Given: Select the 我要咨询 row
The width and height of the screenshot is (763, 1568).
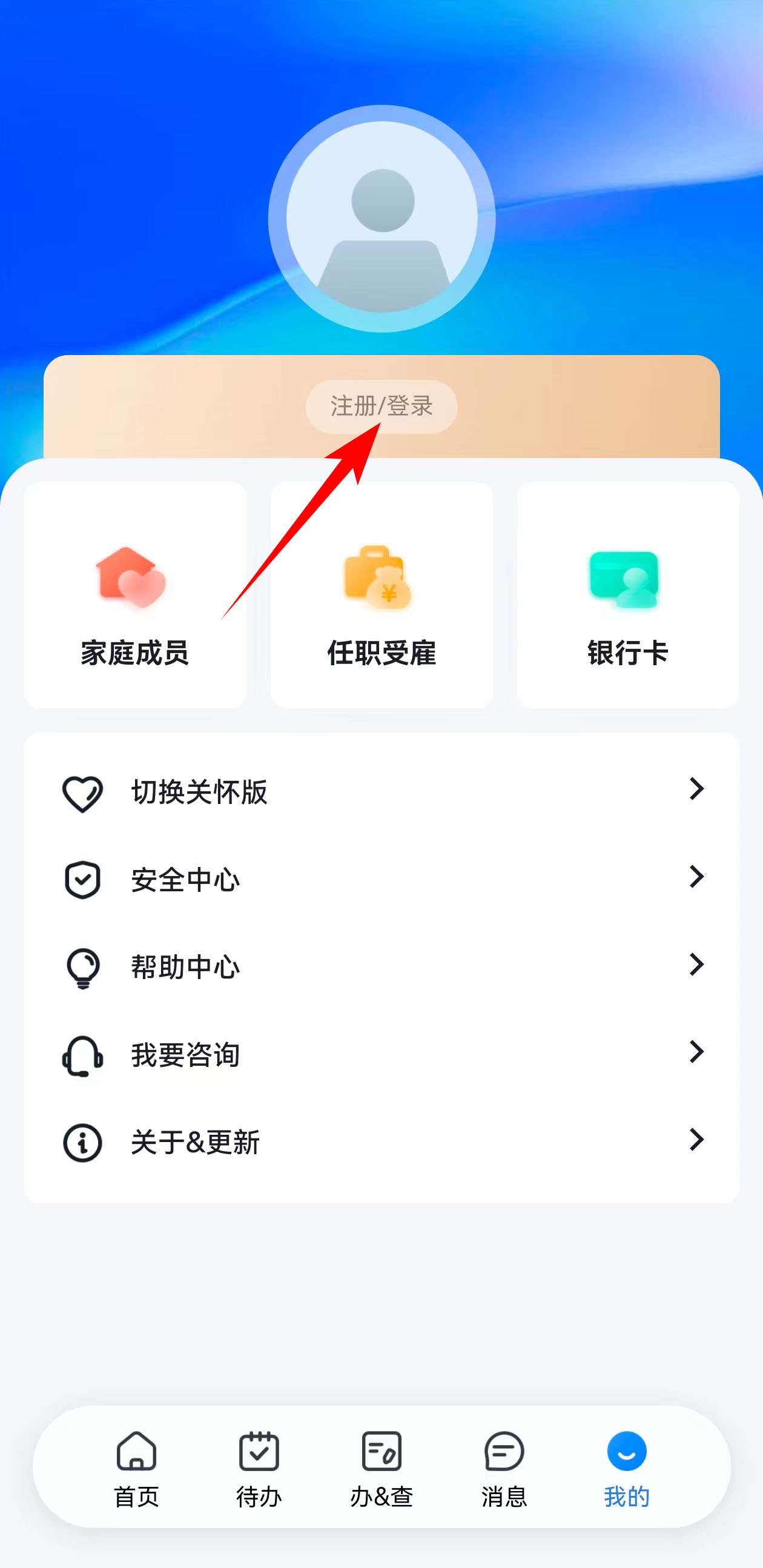Looking at the screenshot, I should pos(381,1055).
